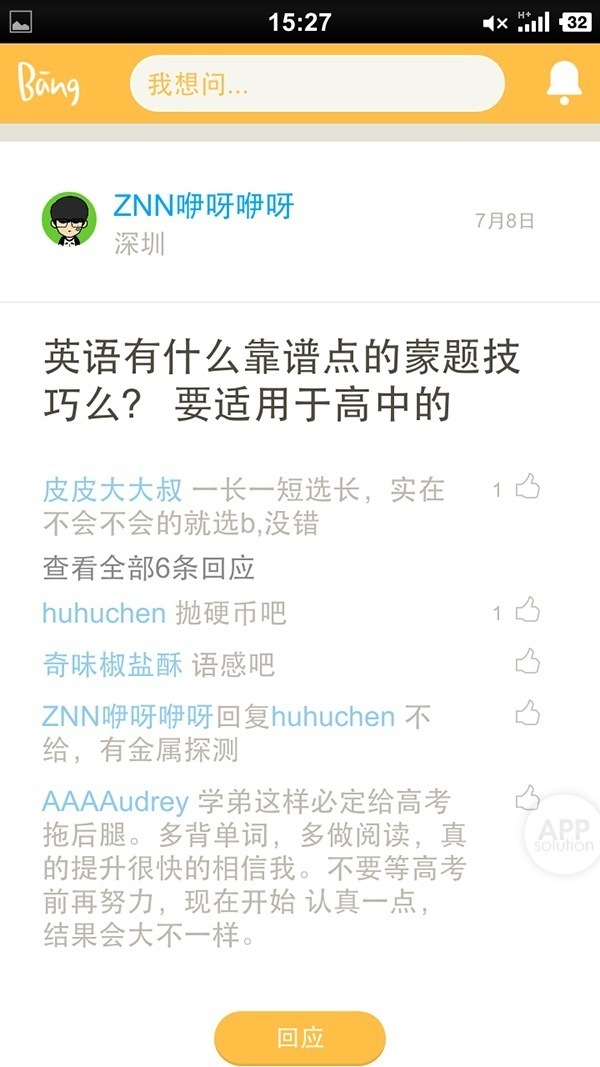Open 皮皮大大叔's user profile
This screenshot has height=1067, width=600.
click(113, 490)
